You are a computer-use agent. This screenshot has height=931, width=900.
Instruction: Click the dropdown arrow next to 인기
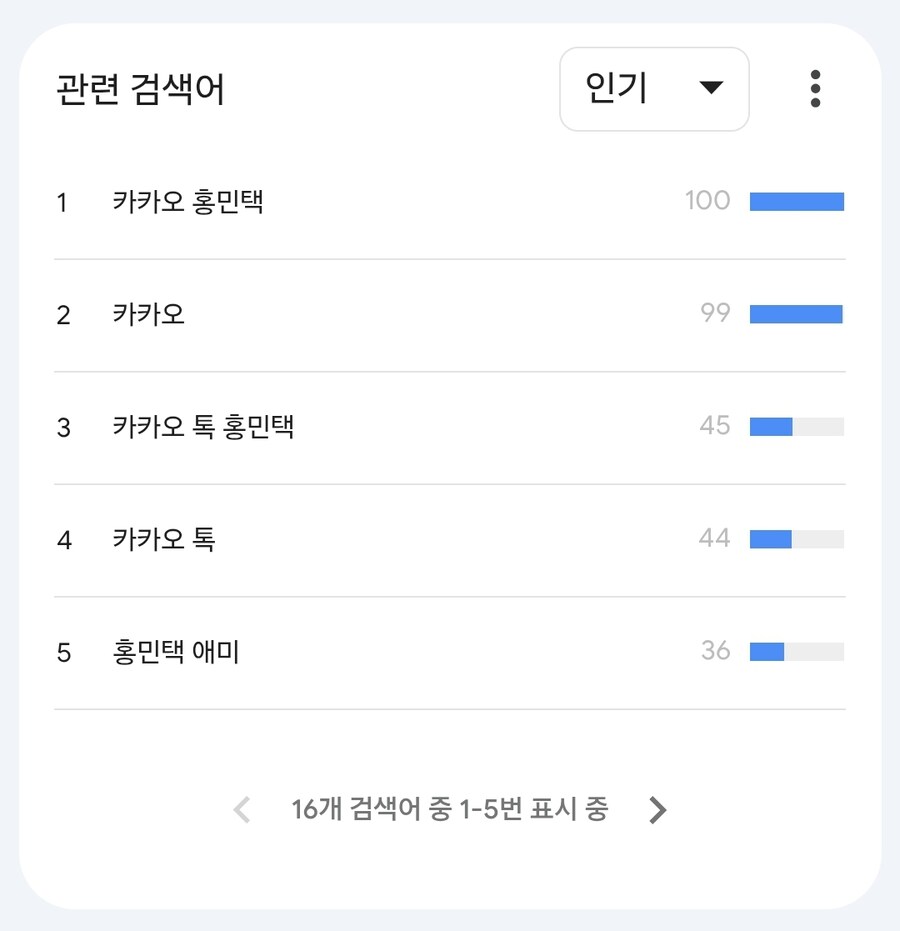[712, 88]
